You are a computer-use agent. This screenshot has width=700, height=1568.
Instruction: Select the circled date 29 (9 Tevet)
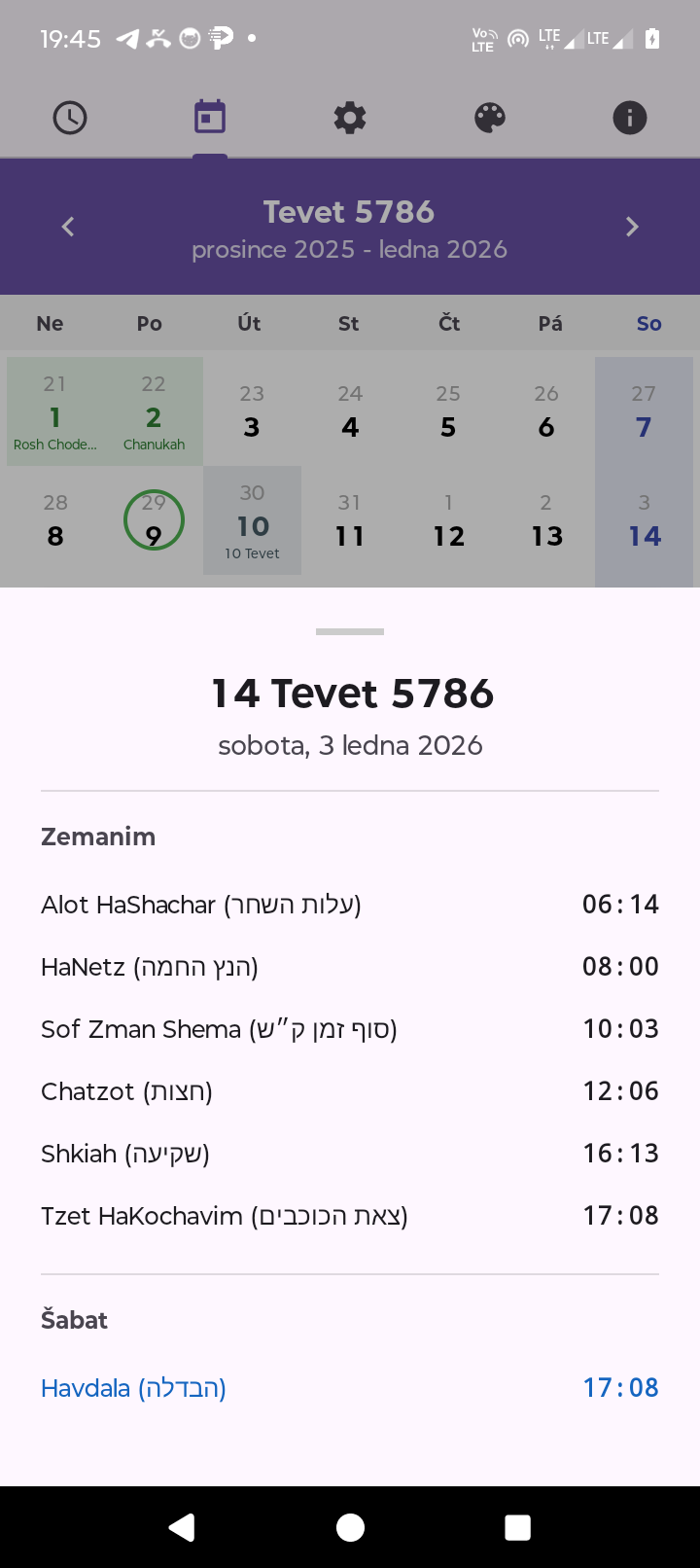(153, 519)
